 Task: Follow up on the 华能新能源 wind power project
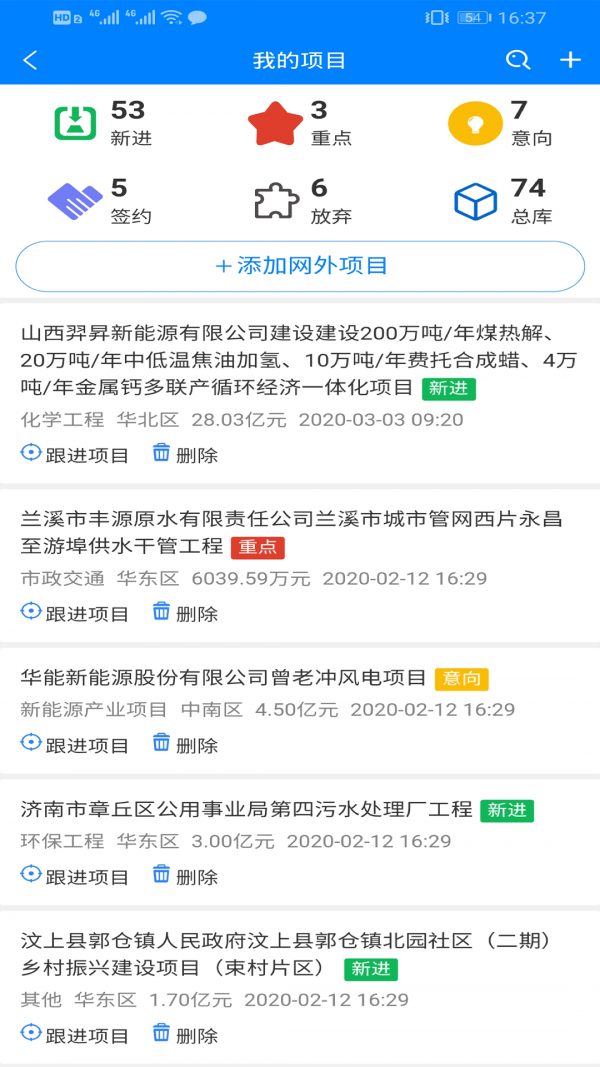pyautogui.click(x=76, y=745)
